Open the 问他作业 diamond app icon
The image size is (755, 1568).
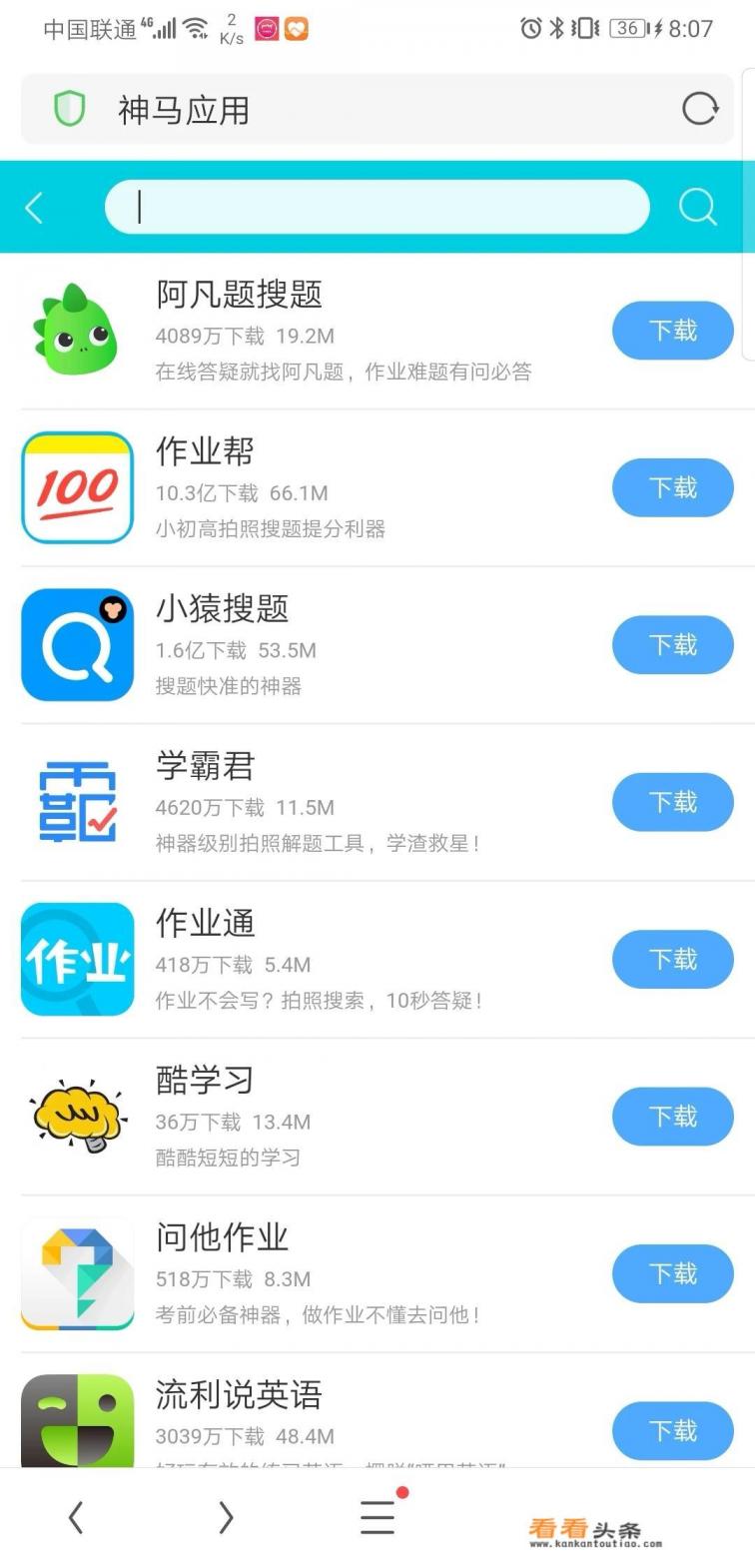tap(77, 1272)
